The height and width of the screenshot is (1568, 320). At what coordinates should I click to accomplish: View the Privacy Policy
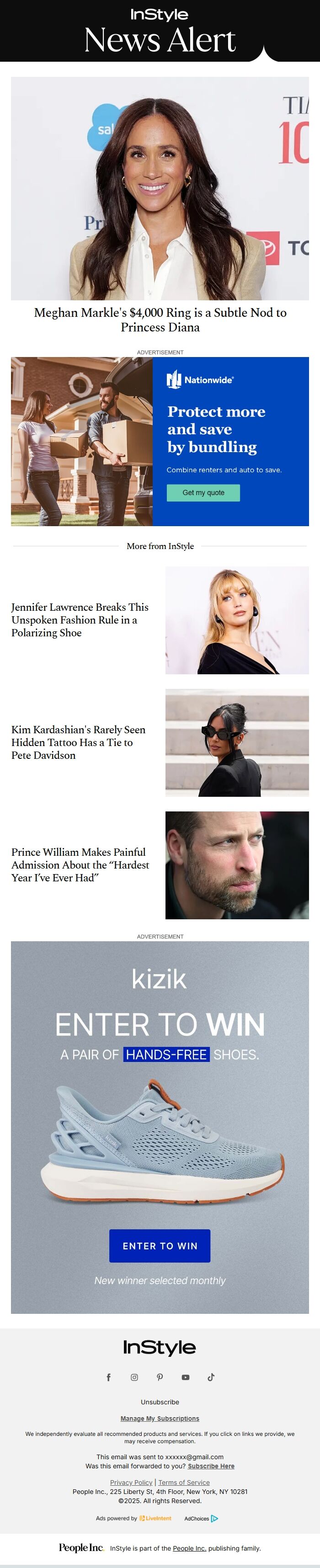click(131, 1482)
